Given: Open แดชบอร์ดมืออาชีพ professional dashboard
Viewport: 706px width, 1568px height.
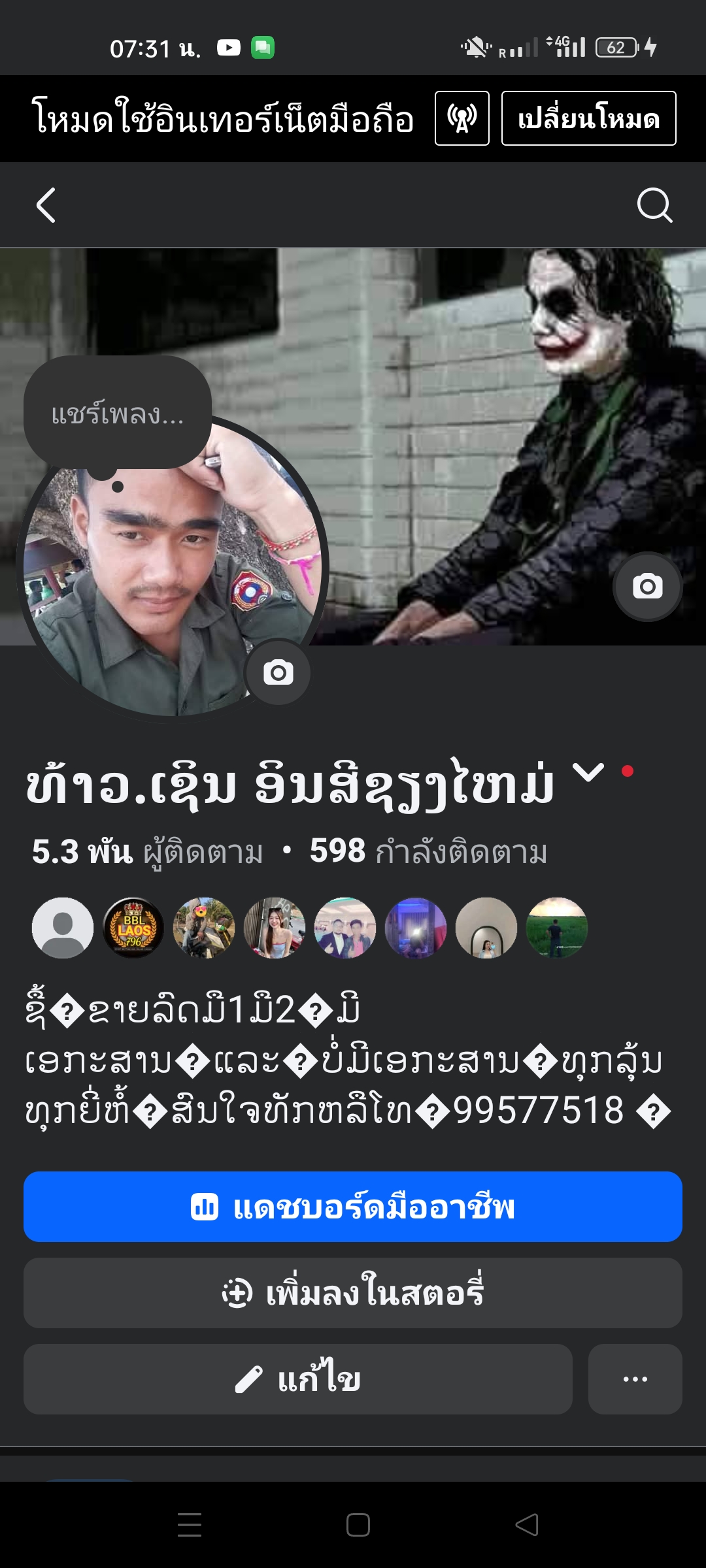Looking at the screenshot, I should [353, 1207].
